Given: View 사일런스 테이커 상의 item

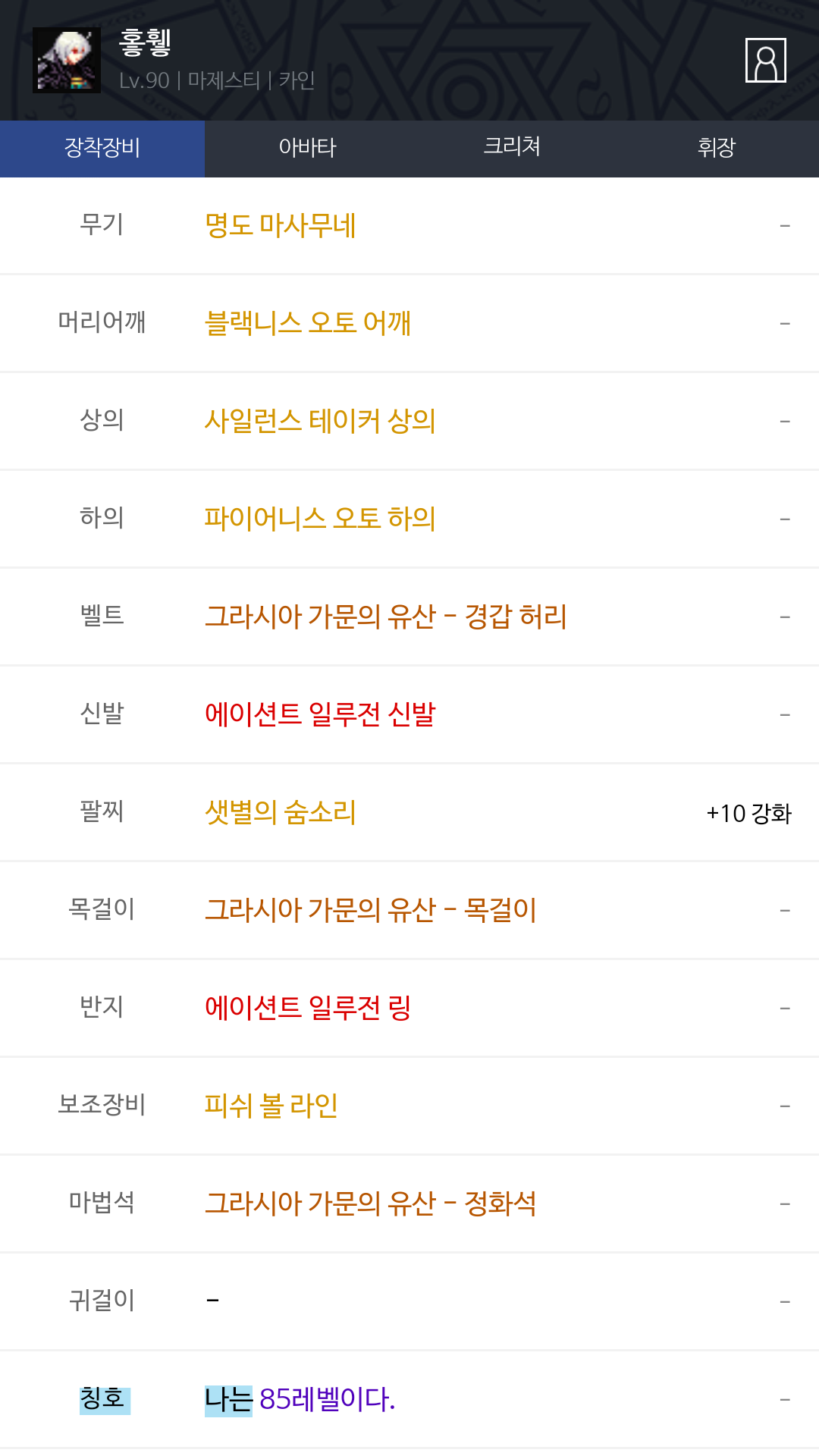Looking at the screenshot, I should [320, 421].
